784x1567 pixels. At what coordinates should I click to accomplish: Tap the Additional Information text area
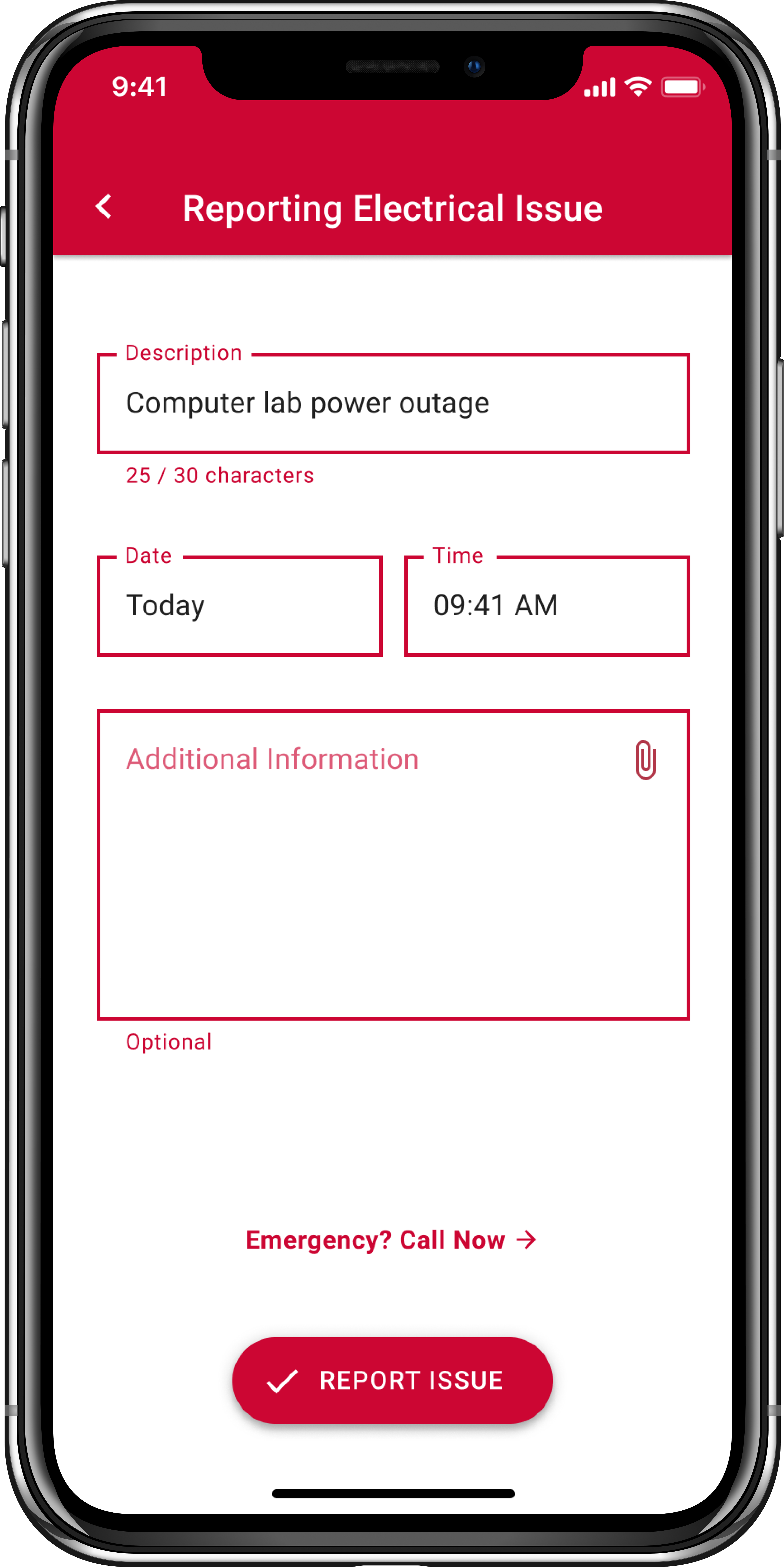(393, 864)
